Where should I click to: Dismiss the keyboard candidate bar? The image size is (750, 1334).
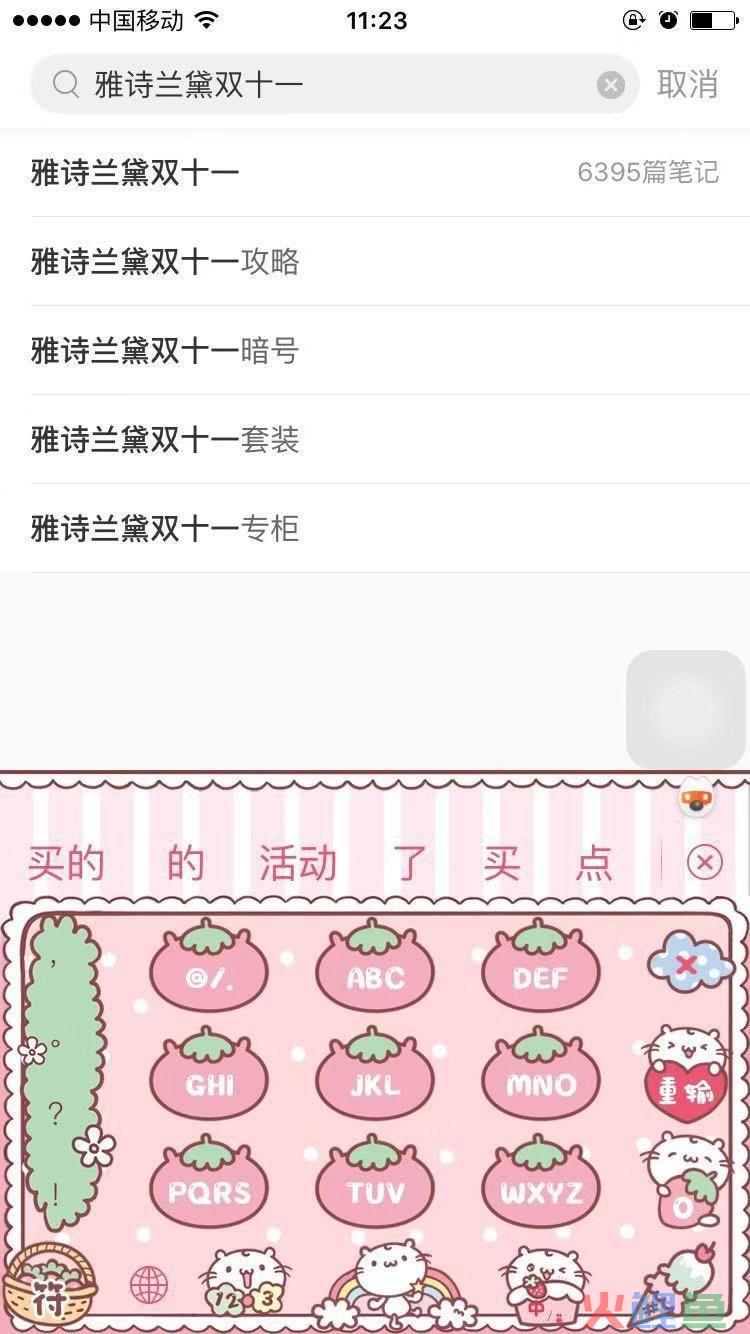(705, 862)
